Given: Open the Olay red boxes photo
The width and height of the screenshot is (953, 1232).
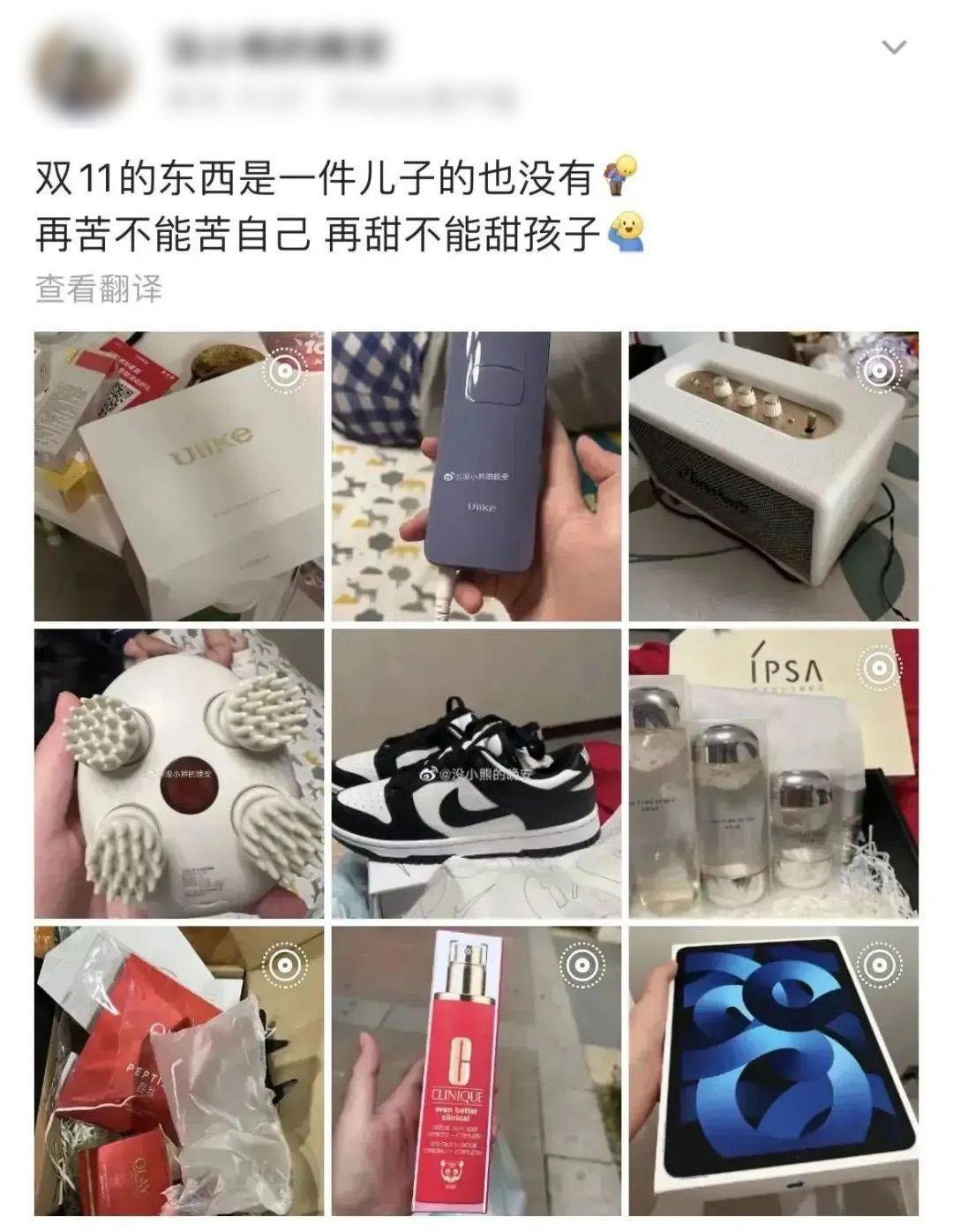Looking at the screenshot, I should pyautogui.click(x=178, y=1070).
